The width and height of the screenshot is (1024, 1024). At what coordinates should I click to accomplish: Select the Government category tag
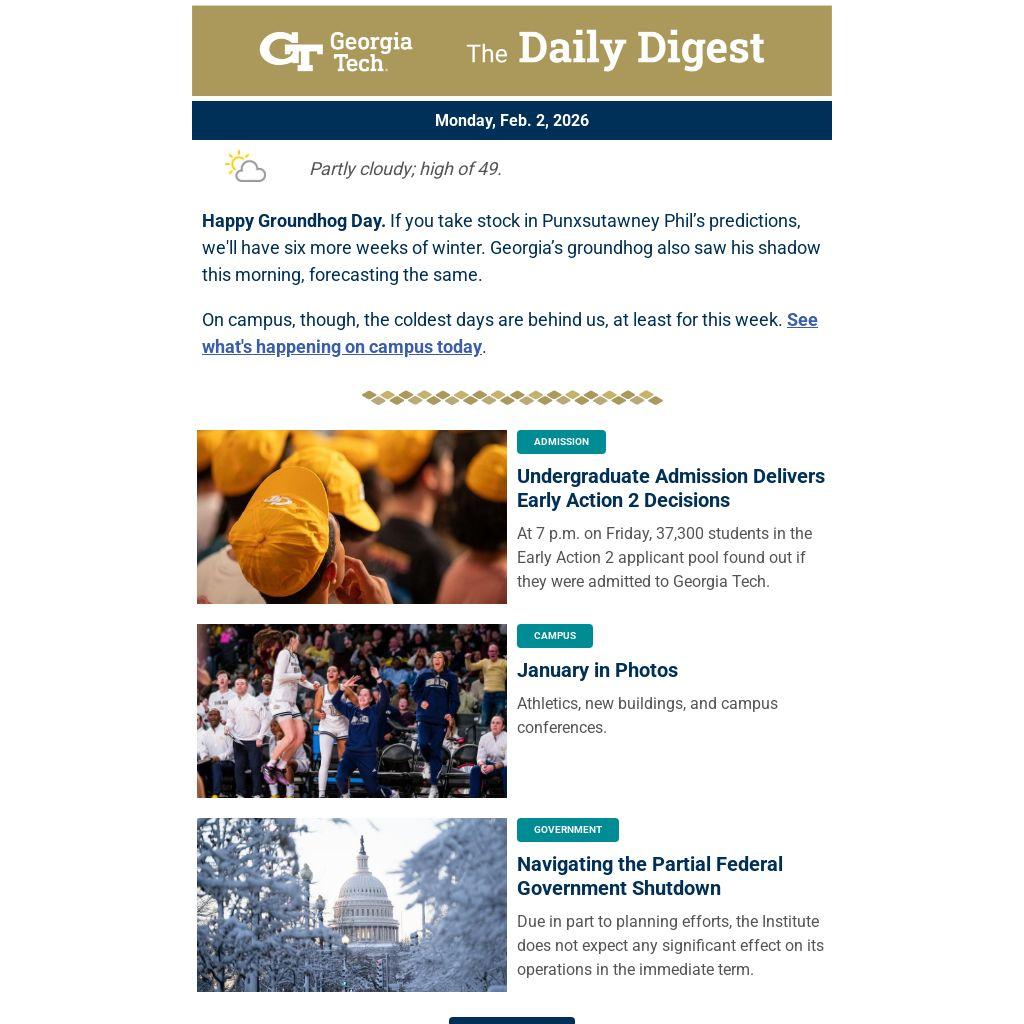pos(567,830)
